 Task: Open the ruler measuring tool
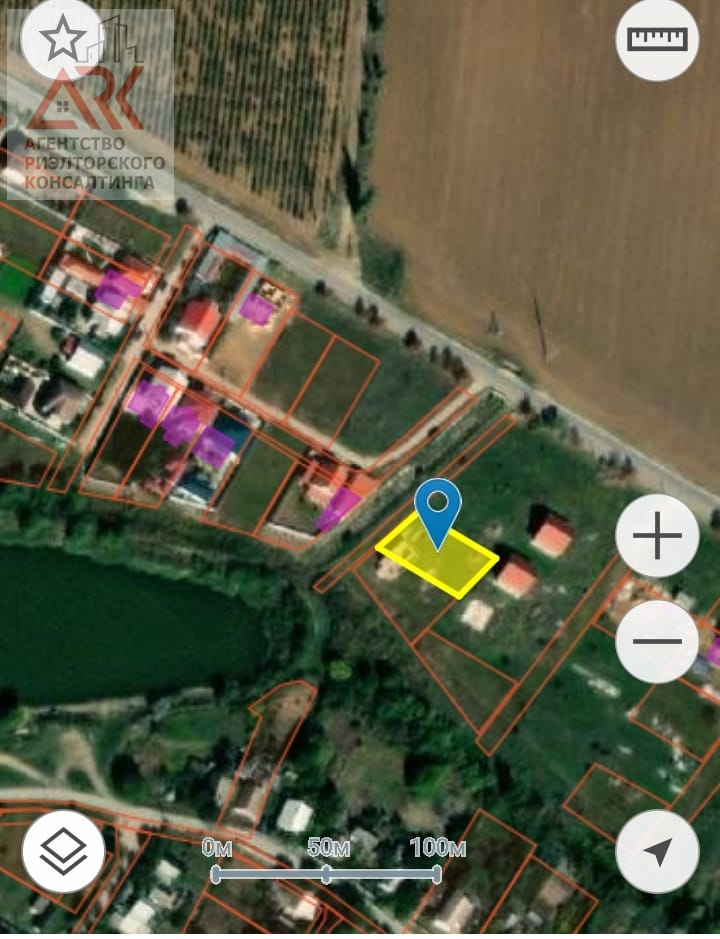tap(657, 39)
